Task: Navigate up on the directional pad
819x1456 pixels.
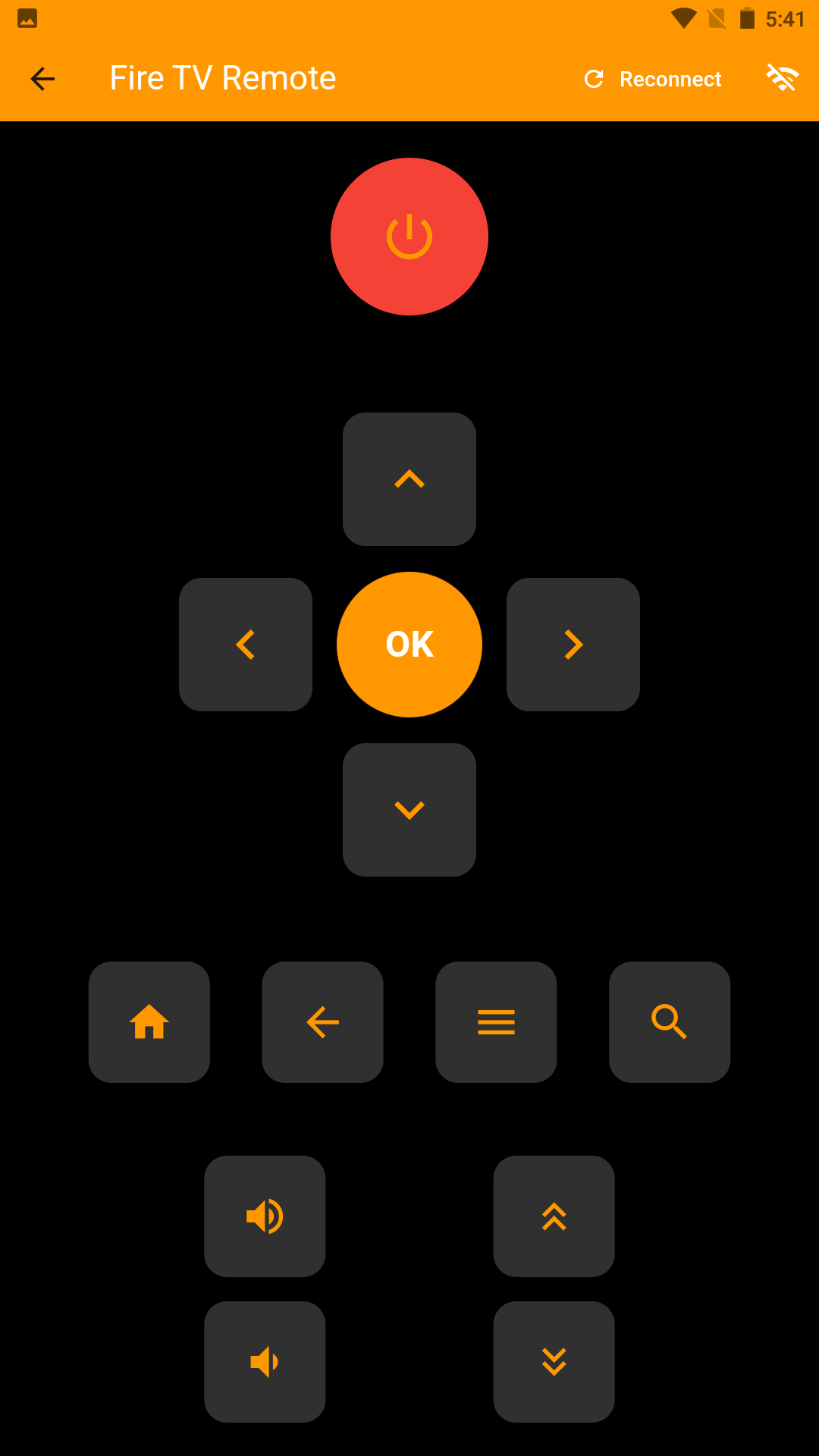Action: pyautogui.click(x=409, y=479)
